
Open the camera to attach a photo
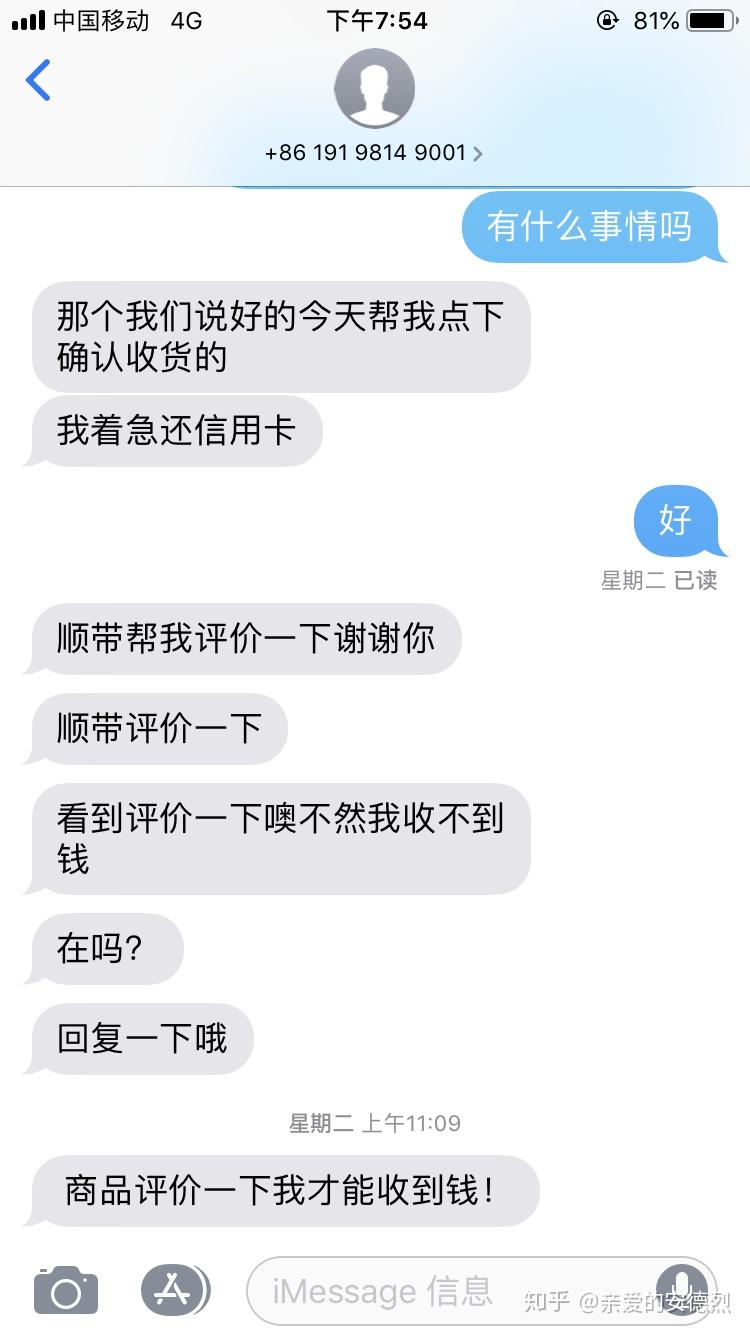[x=66, y=1289]
